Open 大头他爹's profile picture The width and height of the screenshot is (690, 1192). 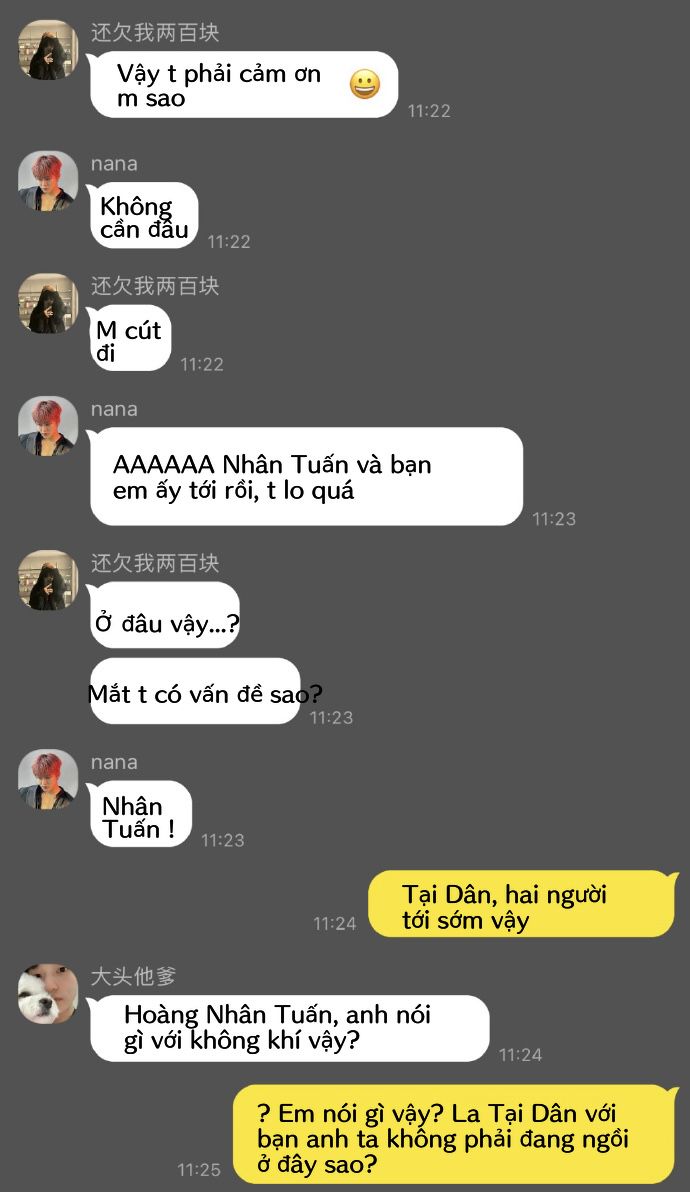[48, 994]
